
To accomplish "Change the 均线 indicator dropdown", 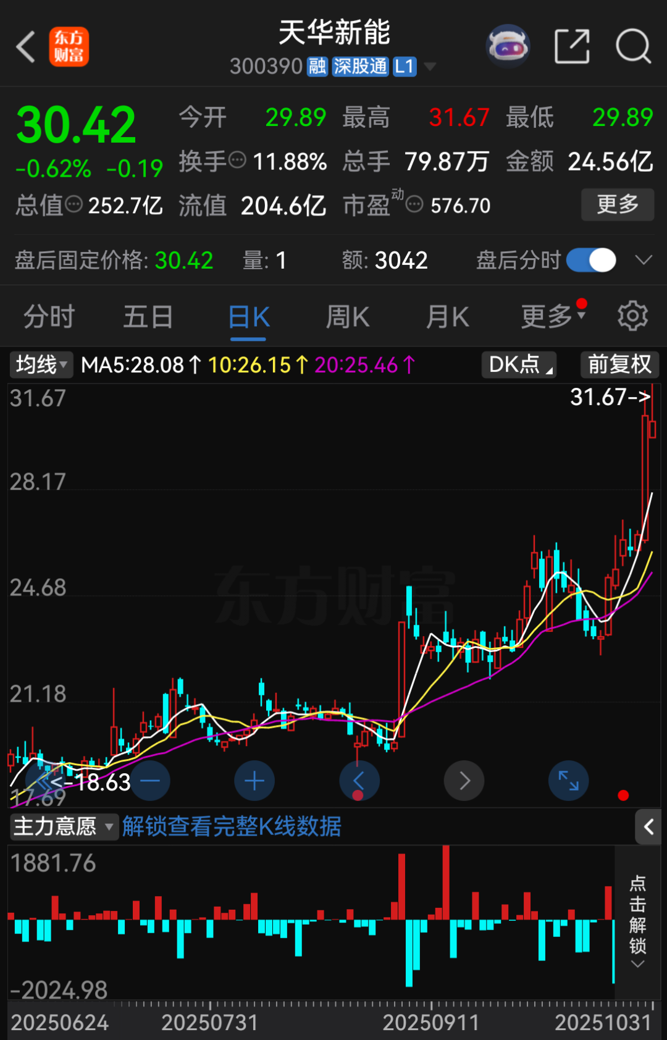I will click(x=41, y=365).
